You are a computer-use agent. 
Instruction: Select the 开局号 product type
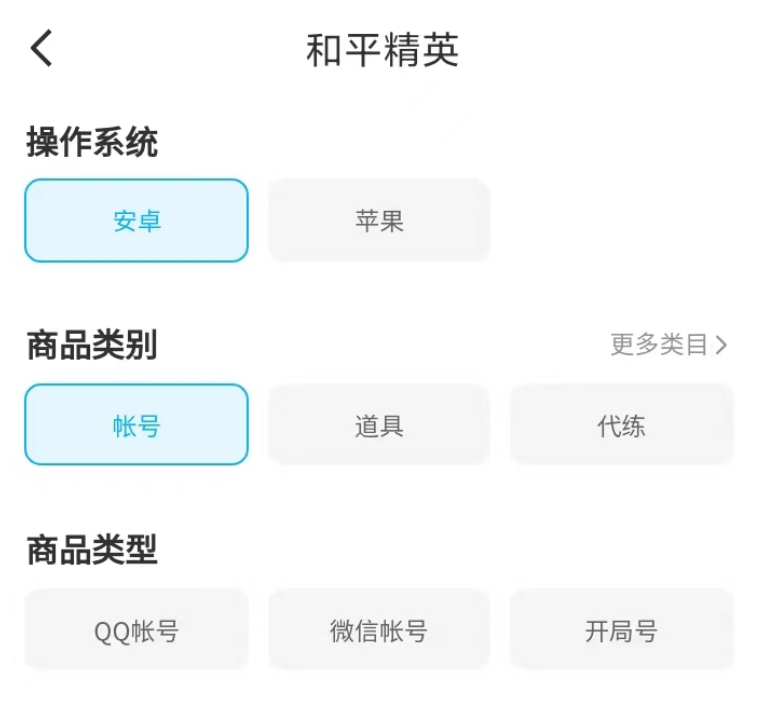621,631
